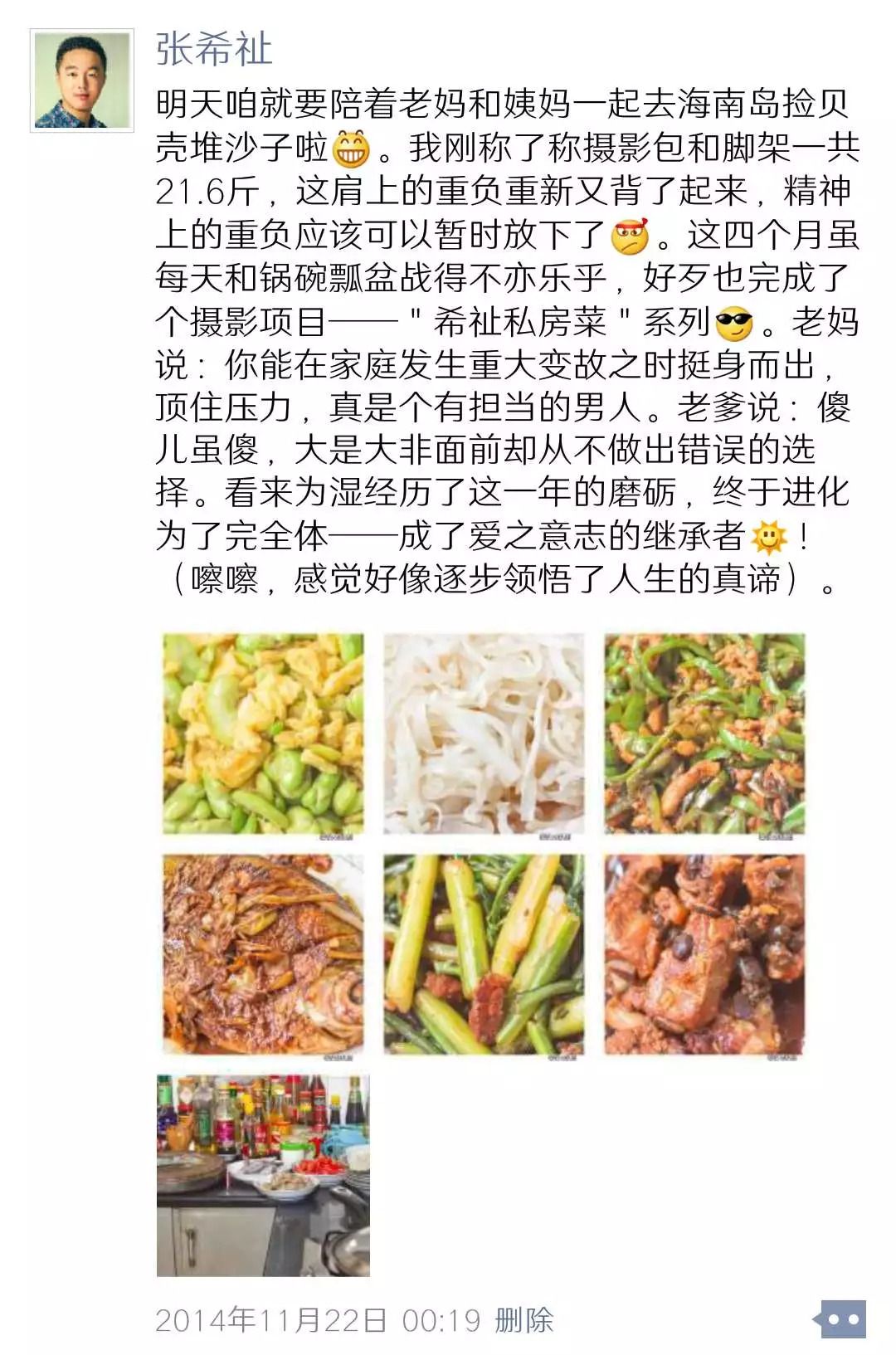Open the username link 张希祉

click(x=214, y=50)
